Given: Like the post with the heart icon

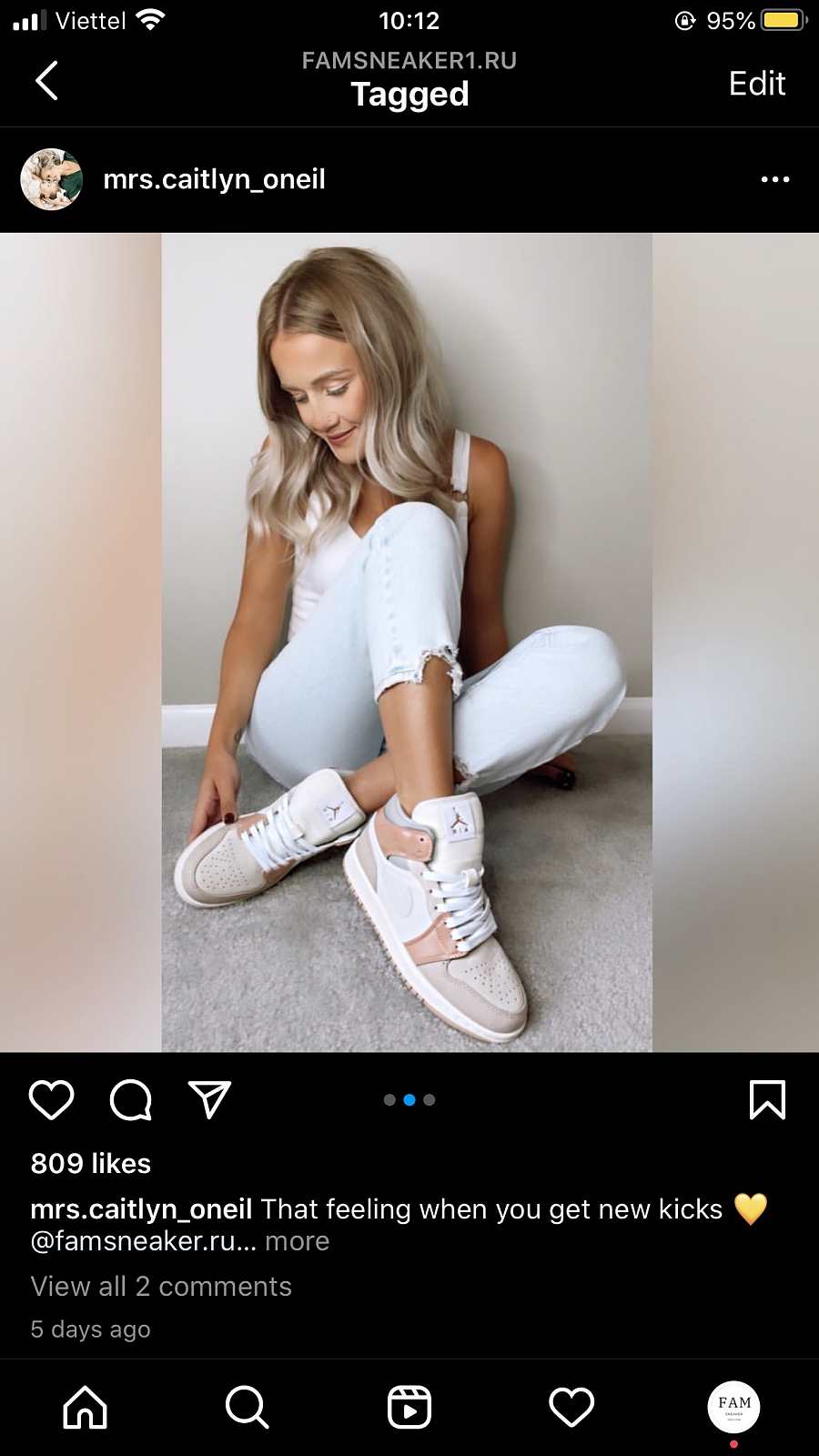Looking at the screenshot, I should [x=51, y=1100].
